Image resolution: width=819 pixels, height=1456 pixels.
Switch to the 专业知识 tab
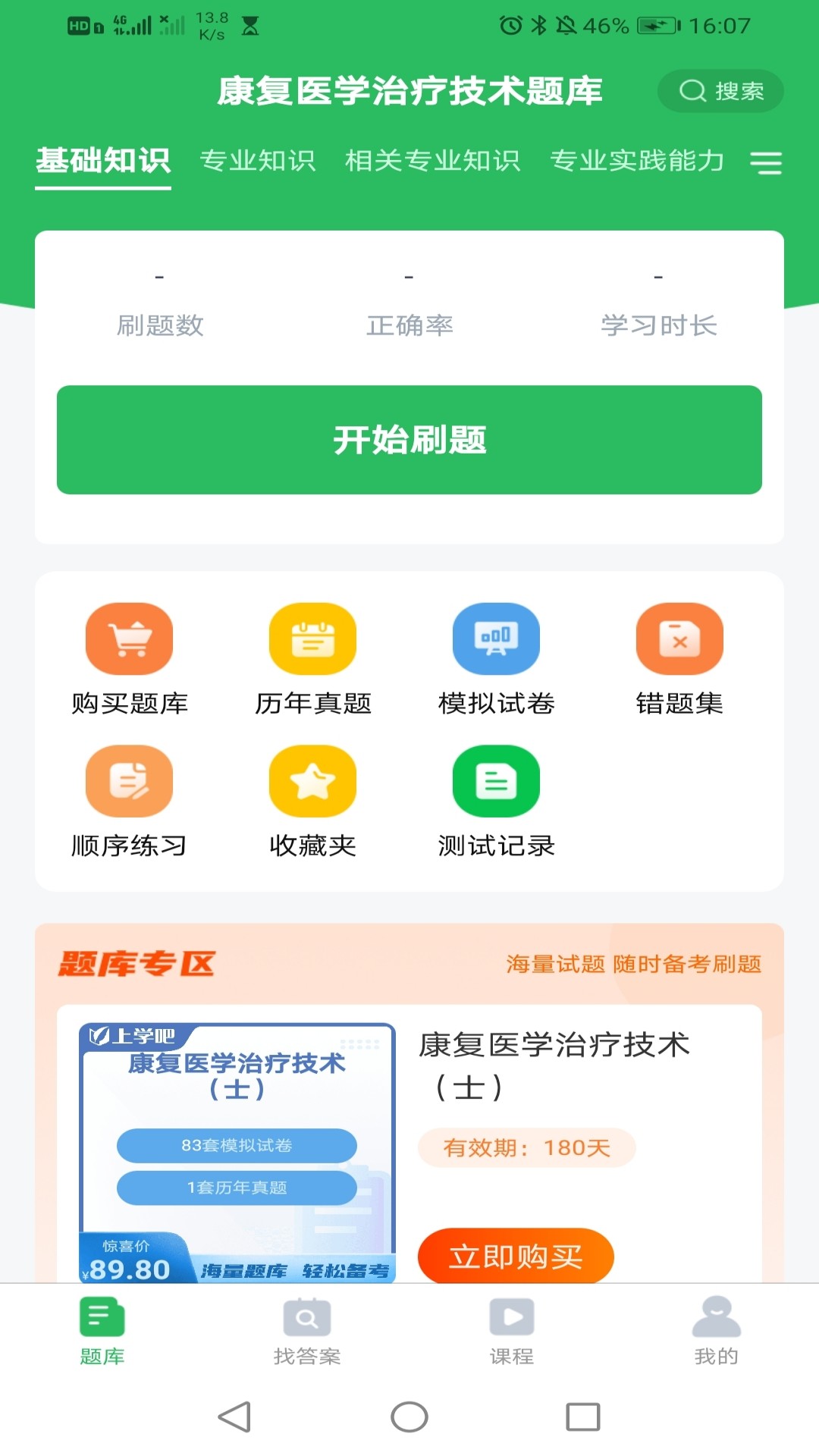(x=258, y=161)
